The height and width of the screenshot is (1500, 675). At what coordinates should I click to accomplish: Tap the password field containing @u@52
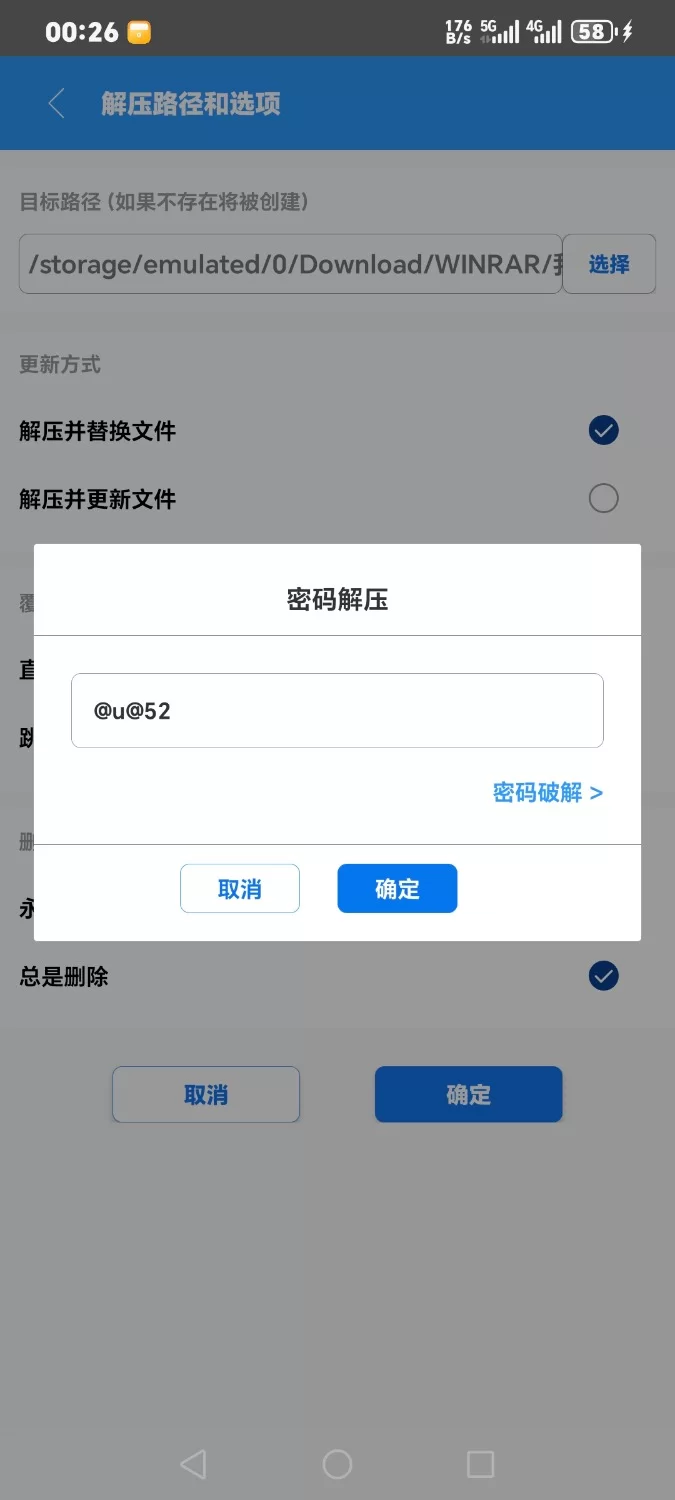tap(337, 710)
